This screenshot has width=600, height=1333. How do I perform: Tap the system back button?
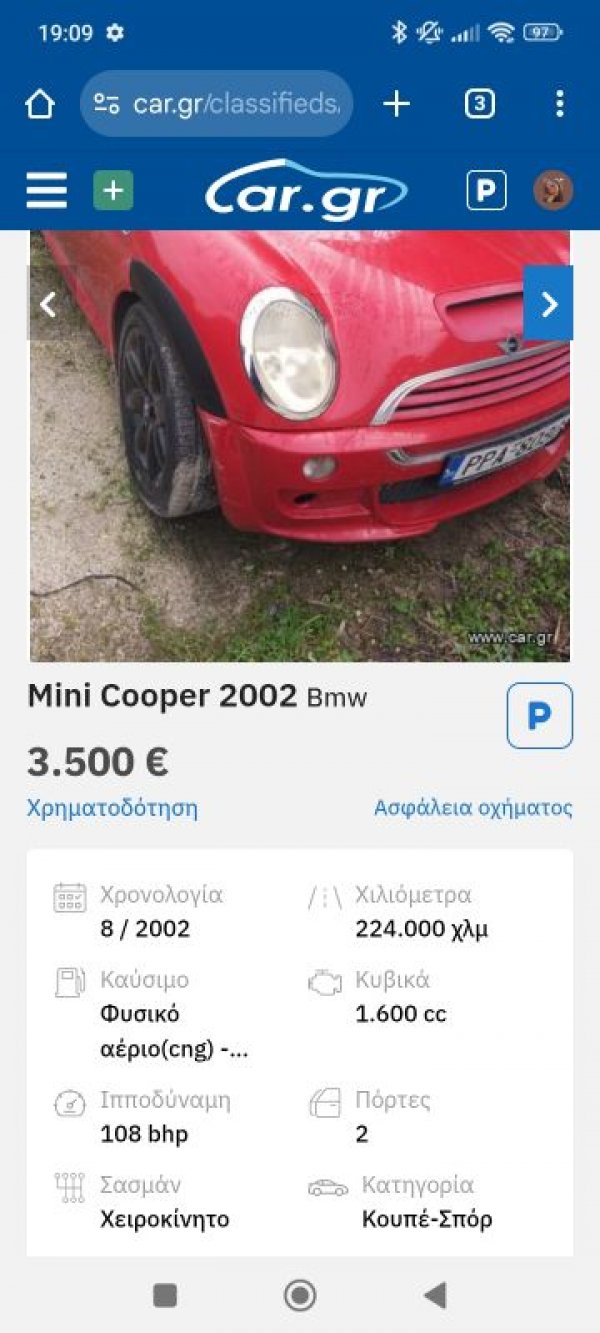[x=434, y=1296]
